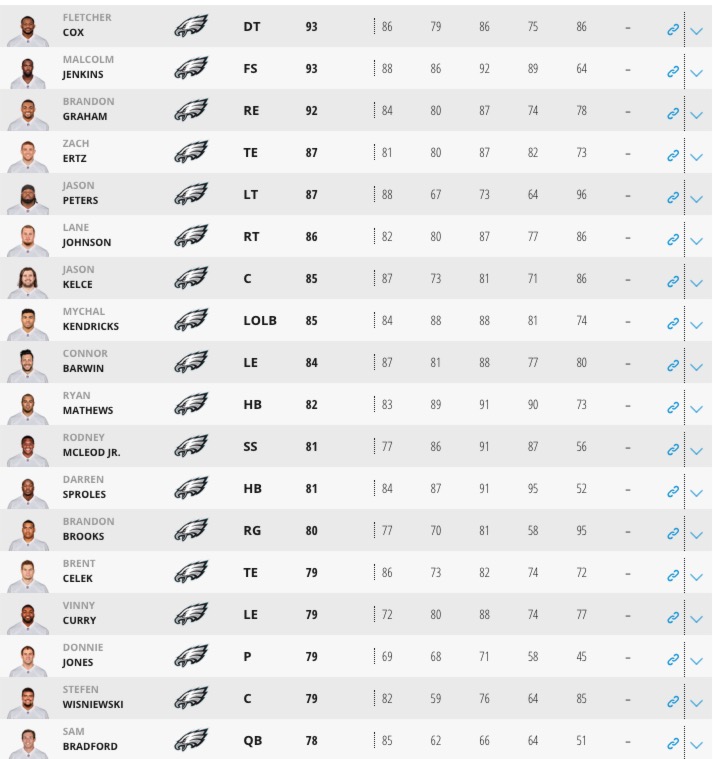
Task: Expand Stefen Wisniewski's details
Action: point(697,703)
